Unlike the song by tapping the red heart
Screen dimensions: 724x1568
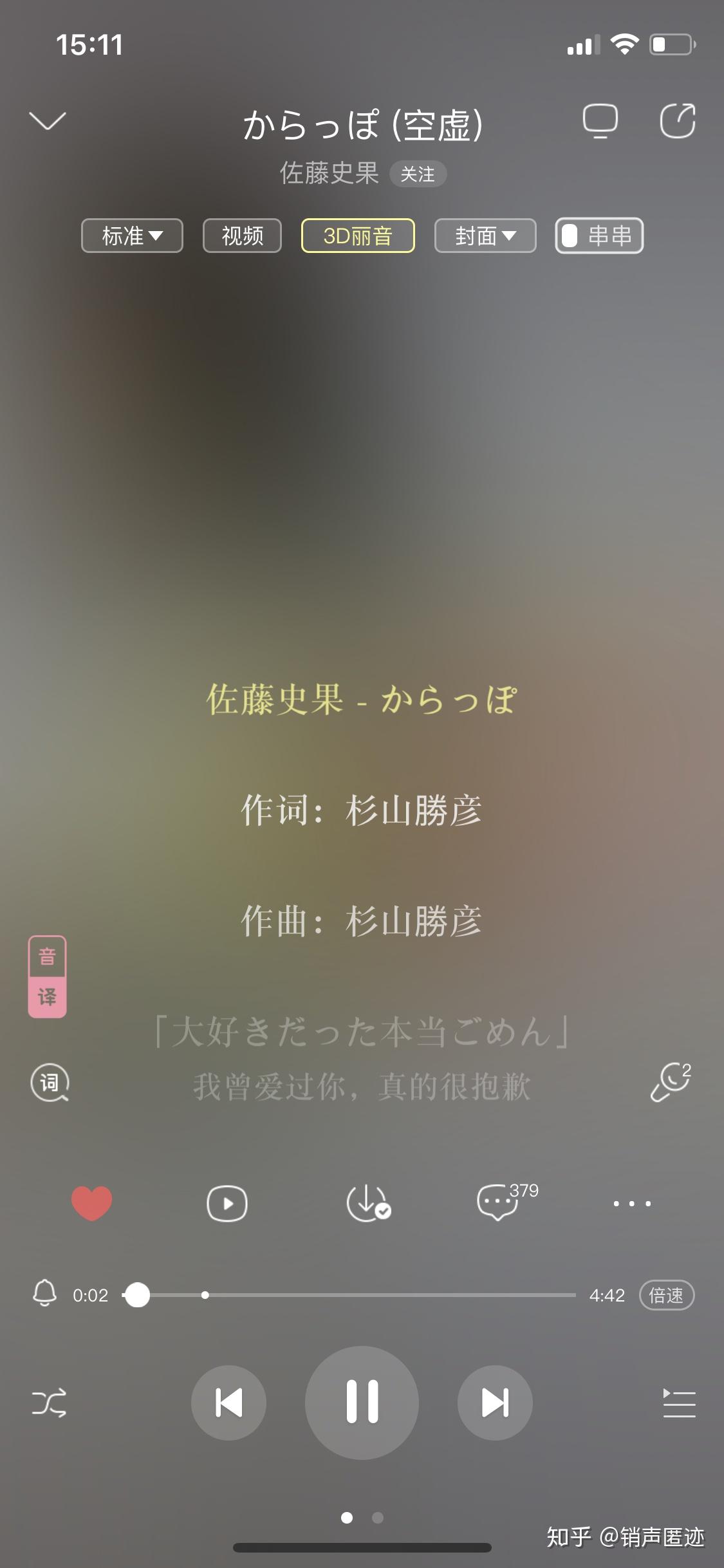[91, 1201]
